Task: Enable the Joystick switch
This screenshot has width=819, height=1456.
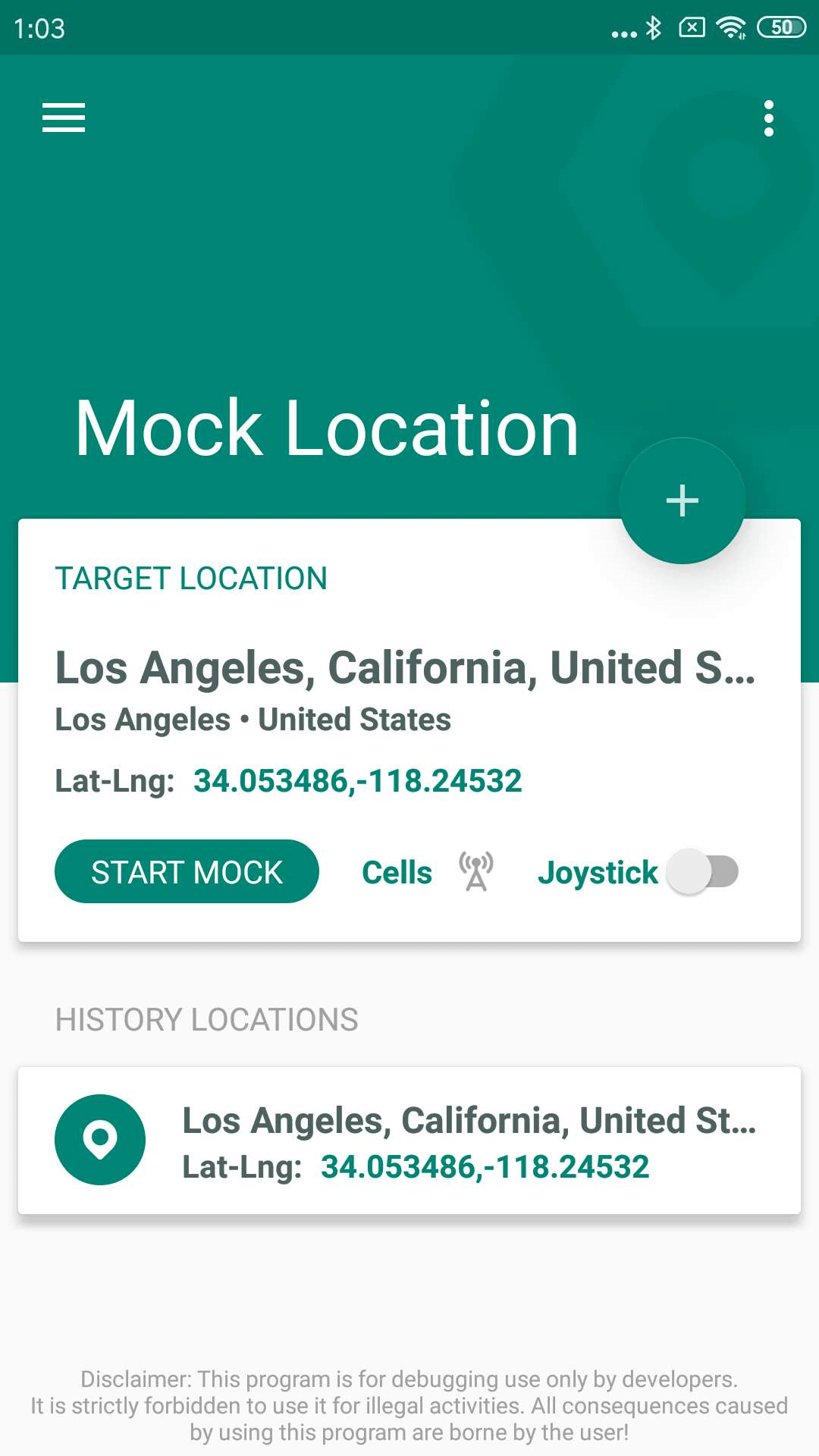Action: (x=702, y=872)
